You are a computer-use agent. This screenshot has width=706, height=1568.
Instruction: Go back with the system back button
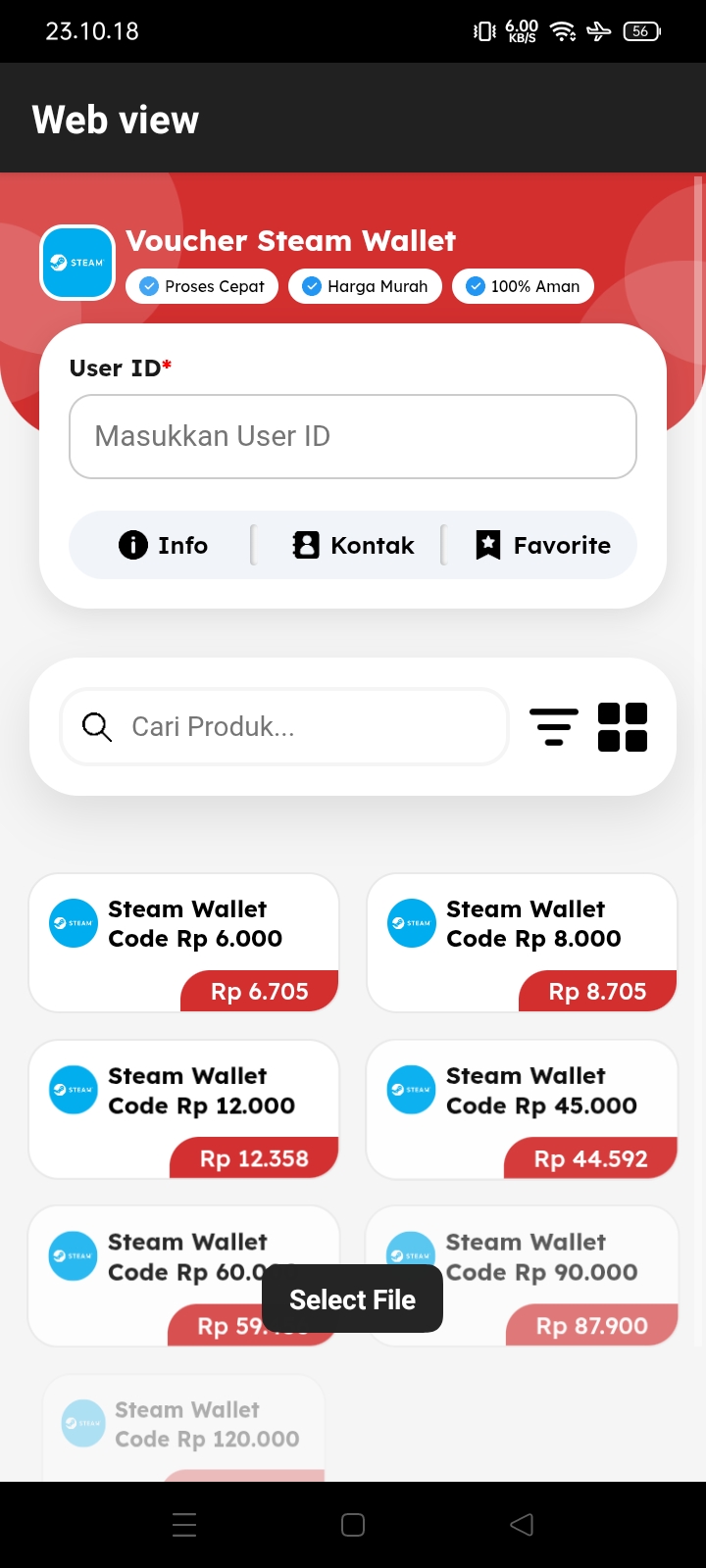522,1524
